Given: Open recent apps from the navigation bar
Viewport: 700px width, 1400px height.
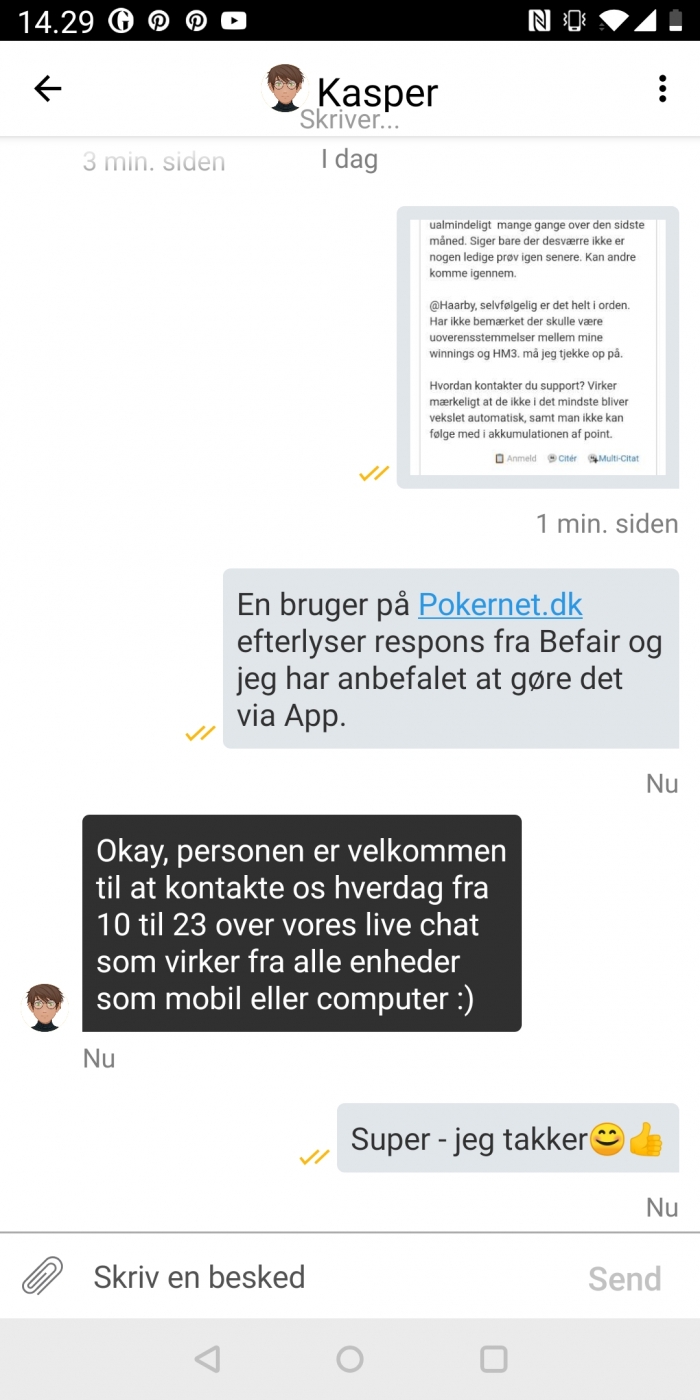Looking at the screenshot, I should [x=494, y=1359].
